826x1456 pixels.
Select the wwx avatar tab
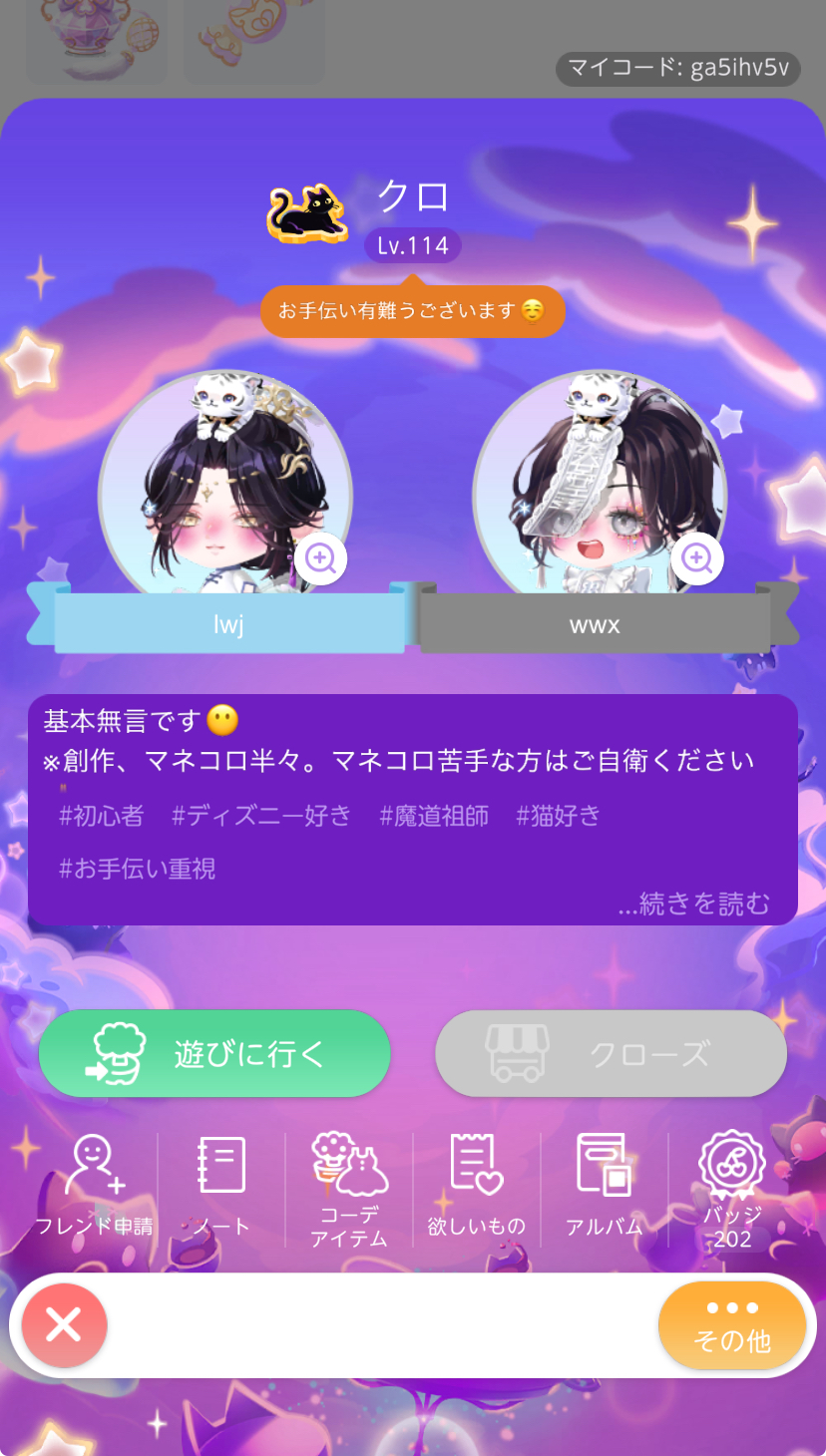pos(595,625)
